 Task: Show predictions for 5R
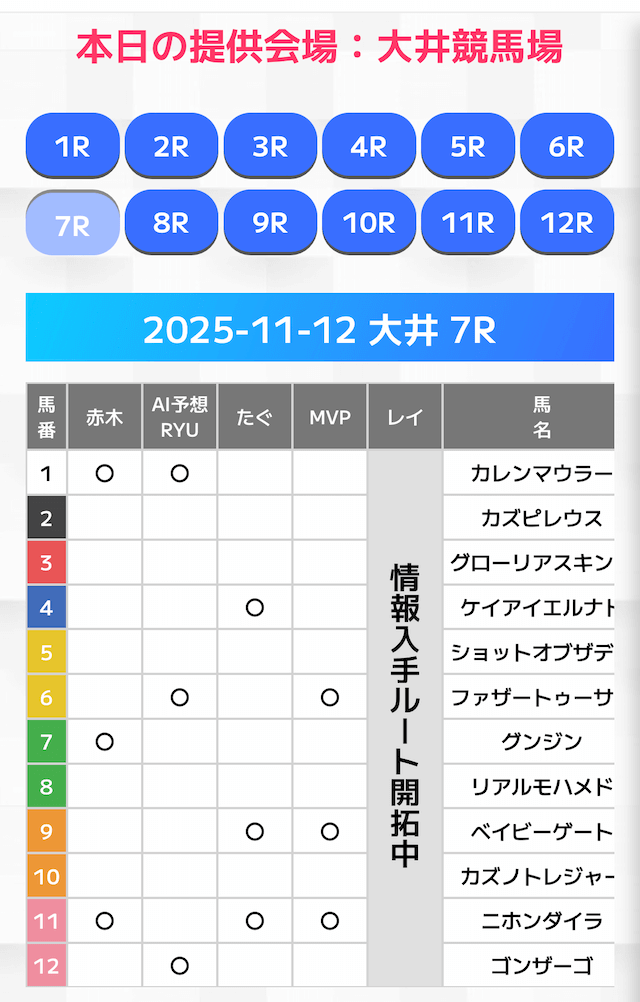point(468,146)
